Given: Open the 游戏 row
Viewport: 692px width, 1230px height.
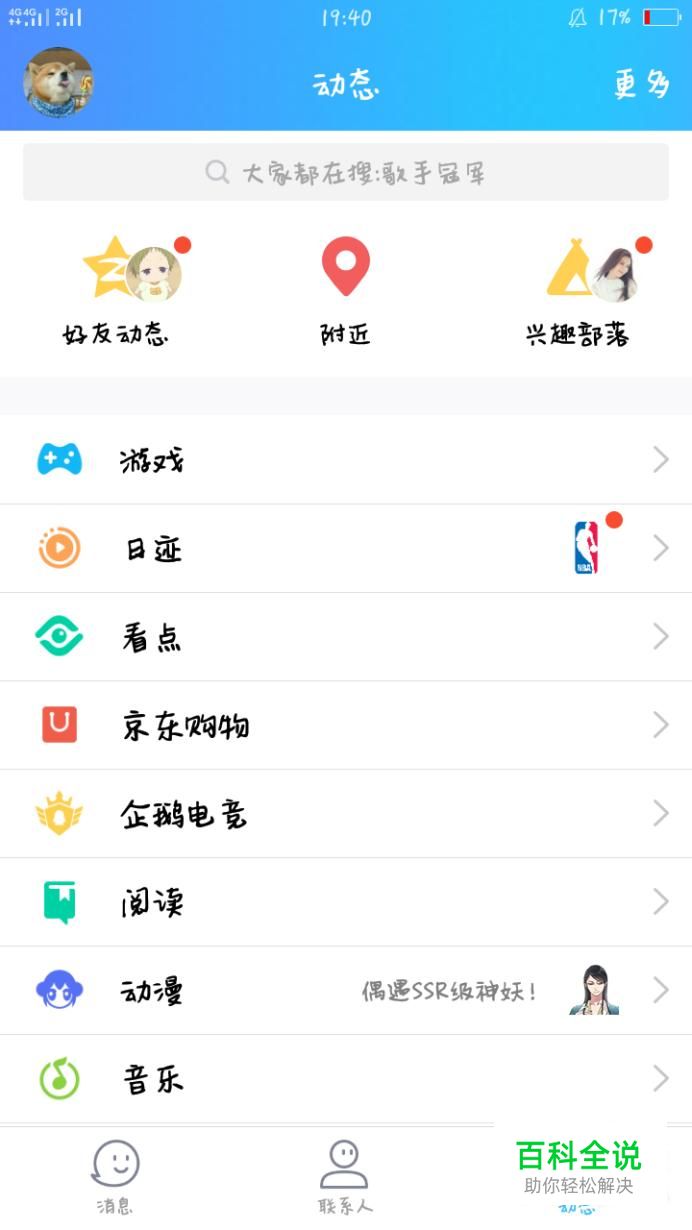Looking at the screenshot, I should 346,460.
